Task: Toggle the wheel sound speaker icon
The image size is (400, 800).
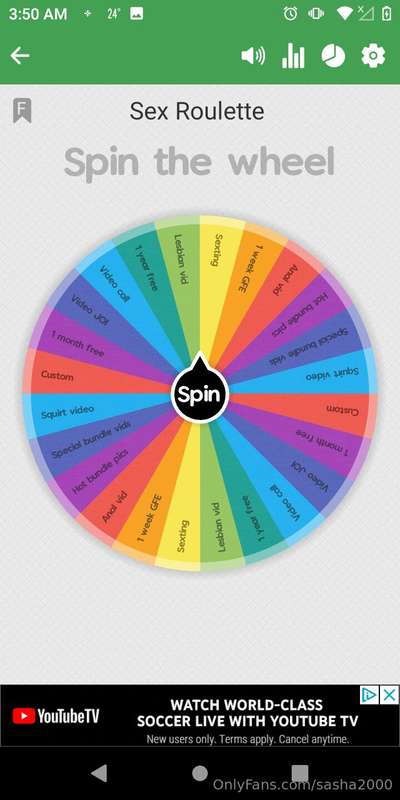Action: click(x=253, y=56)
